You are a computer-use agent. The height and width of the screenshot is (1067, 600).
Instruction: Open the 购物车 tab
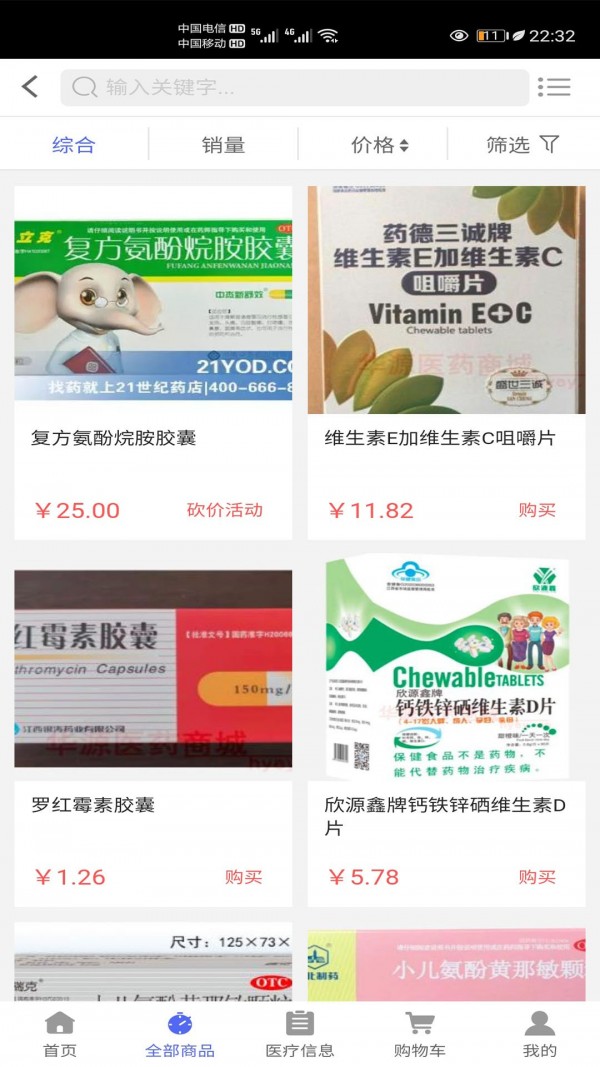[x=420, y=1034]
